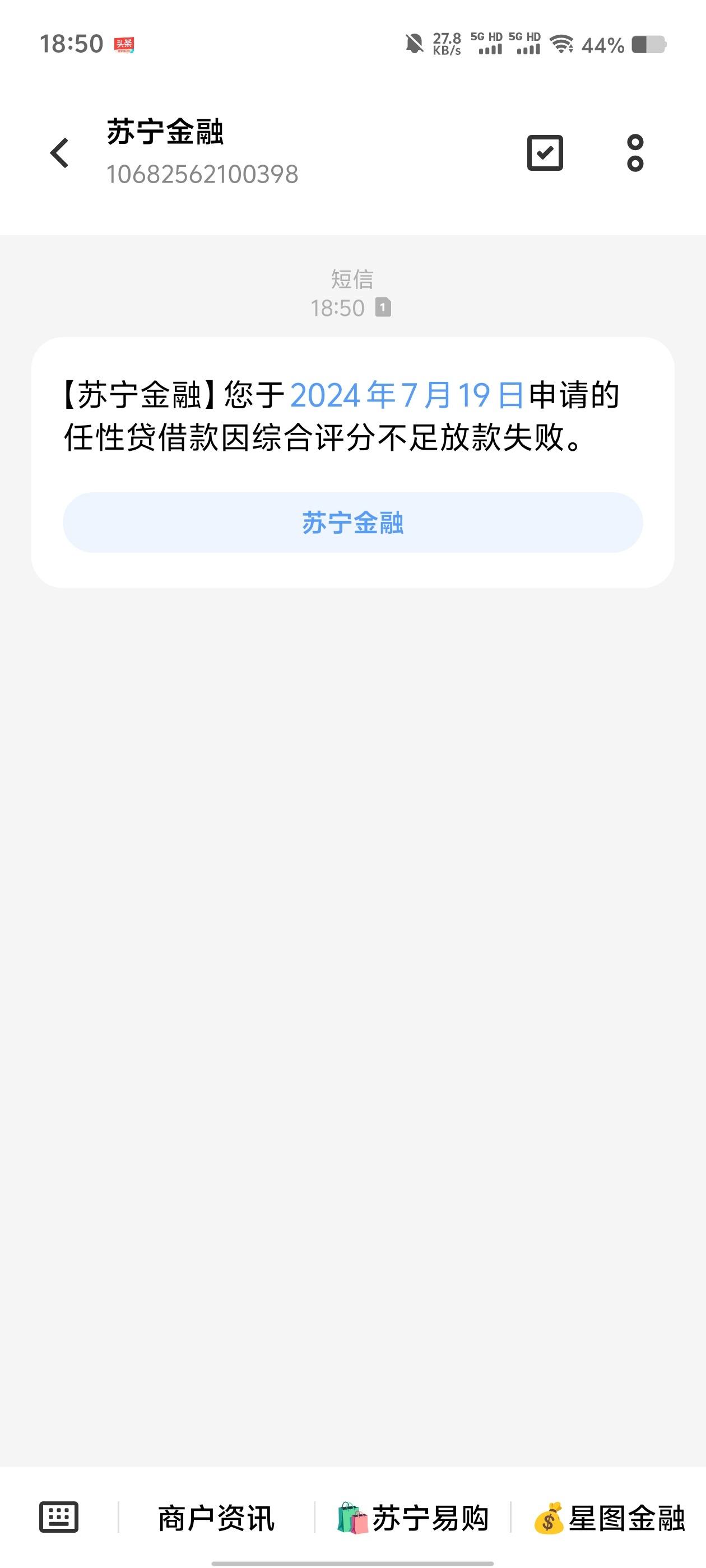Open the 2024年7月19日 date link
Screen dimensions: 706x1568
tap(407, 395)
